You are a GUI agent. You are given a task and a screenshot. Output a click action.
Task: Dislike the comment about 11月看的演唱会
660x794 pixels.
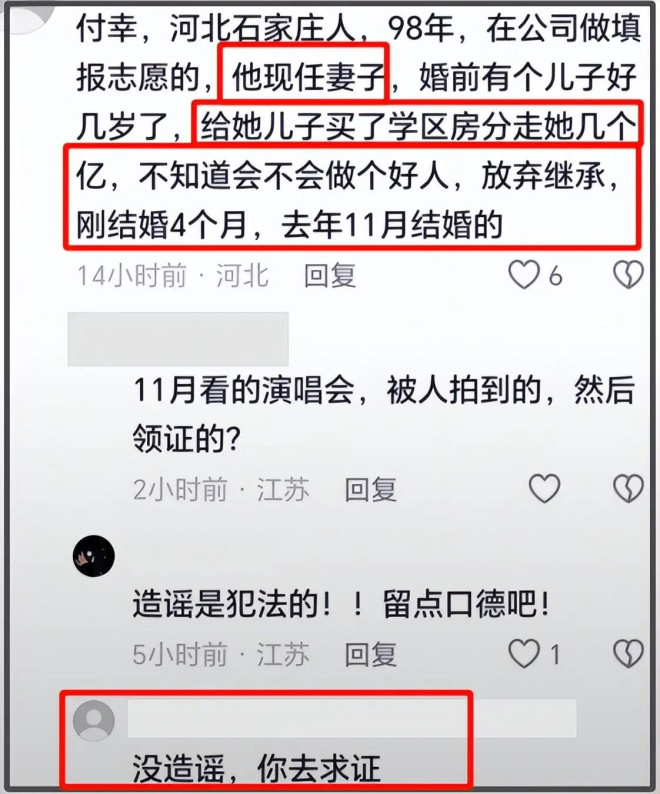(x=628, y=488)
